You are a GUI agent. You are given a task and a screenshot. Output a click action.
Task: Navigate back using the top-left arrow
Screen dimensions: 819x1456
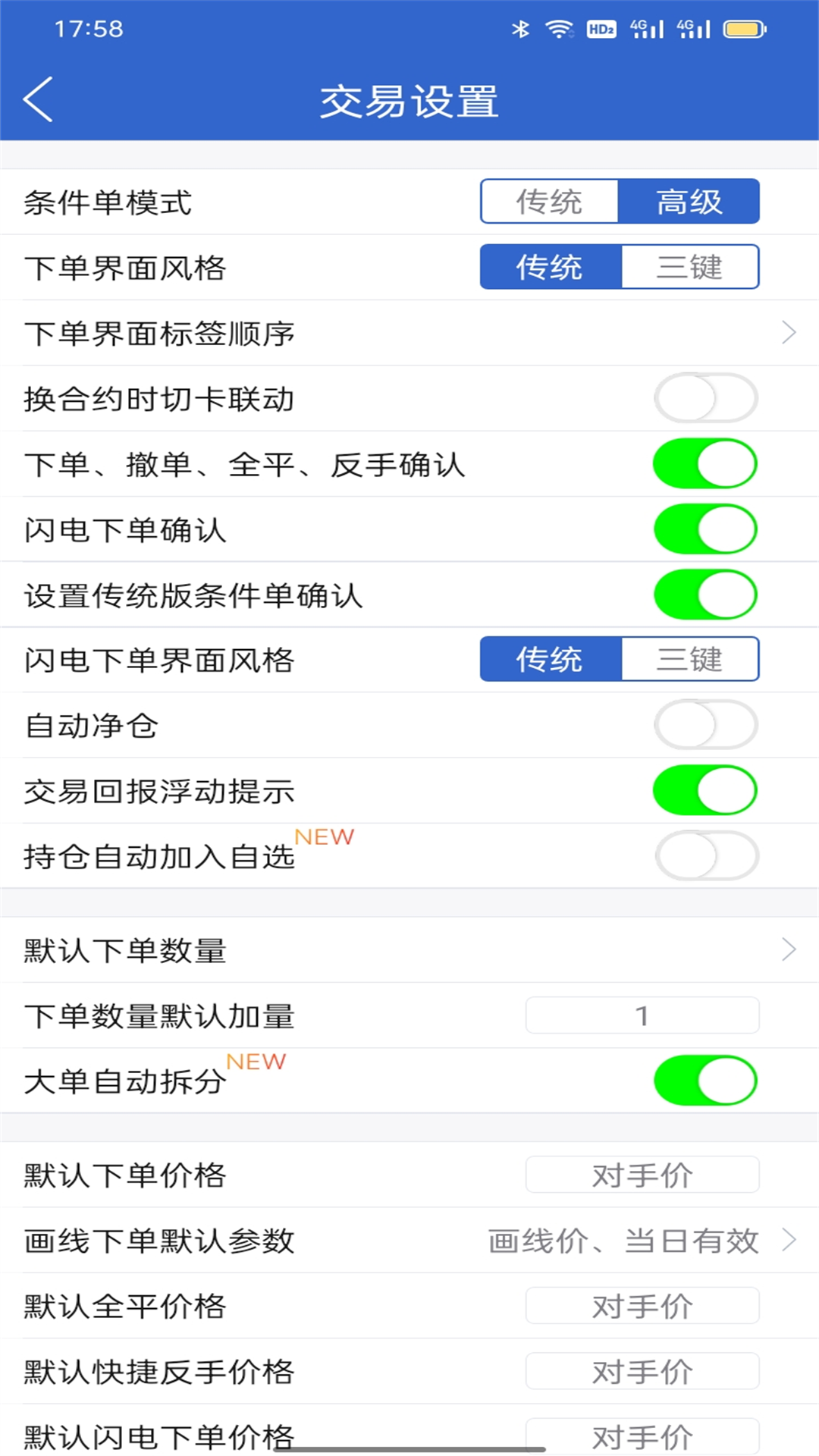[x=38, y=99]
